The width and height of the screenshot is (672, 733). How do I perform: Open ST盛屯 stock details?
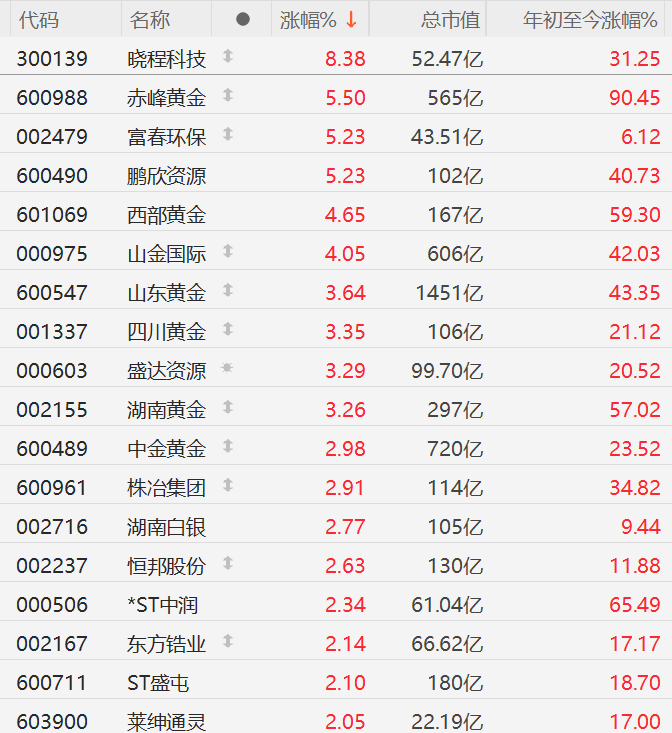click(x=159, y=683)
